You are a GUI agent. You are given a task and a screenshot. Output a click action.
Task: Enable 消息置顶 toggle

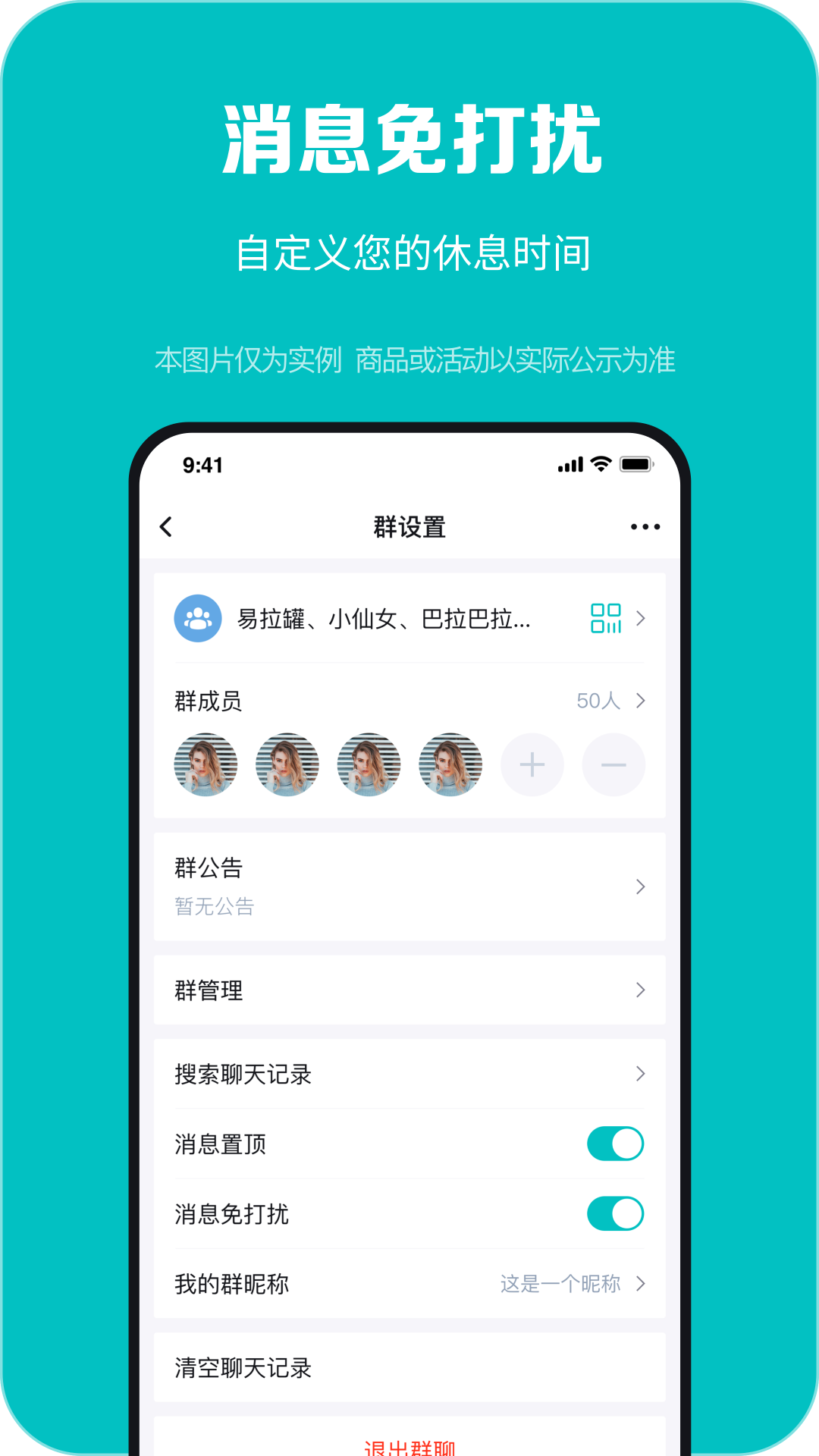click(614, 1144)
